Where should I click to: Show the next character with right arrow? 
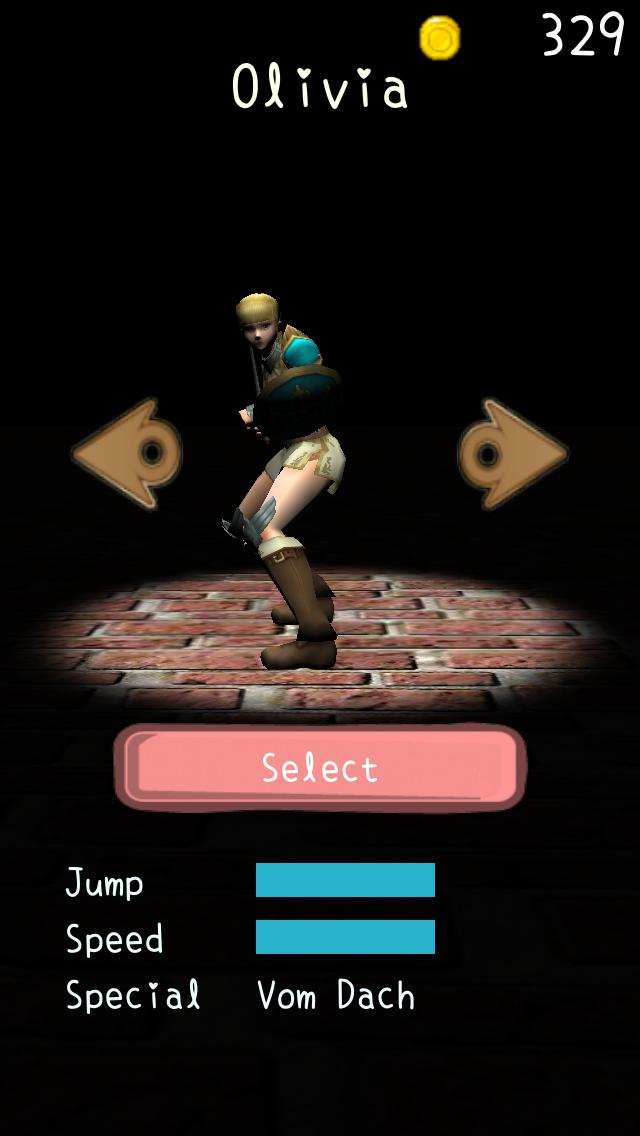point(511,455)
